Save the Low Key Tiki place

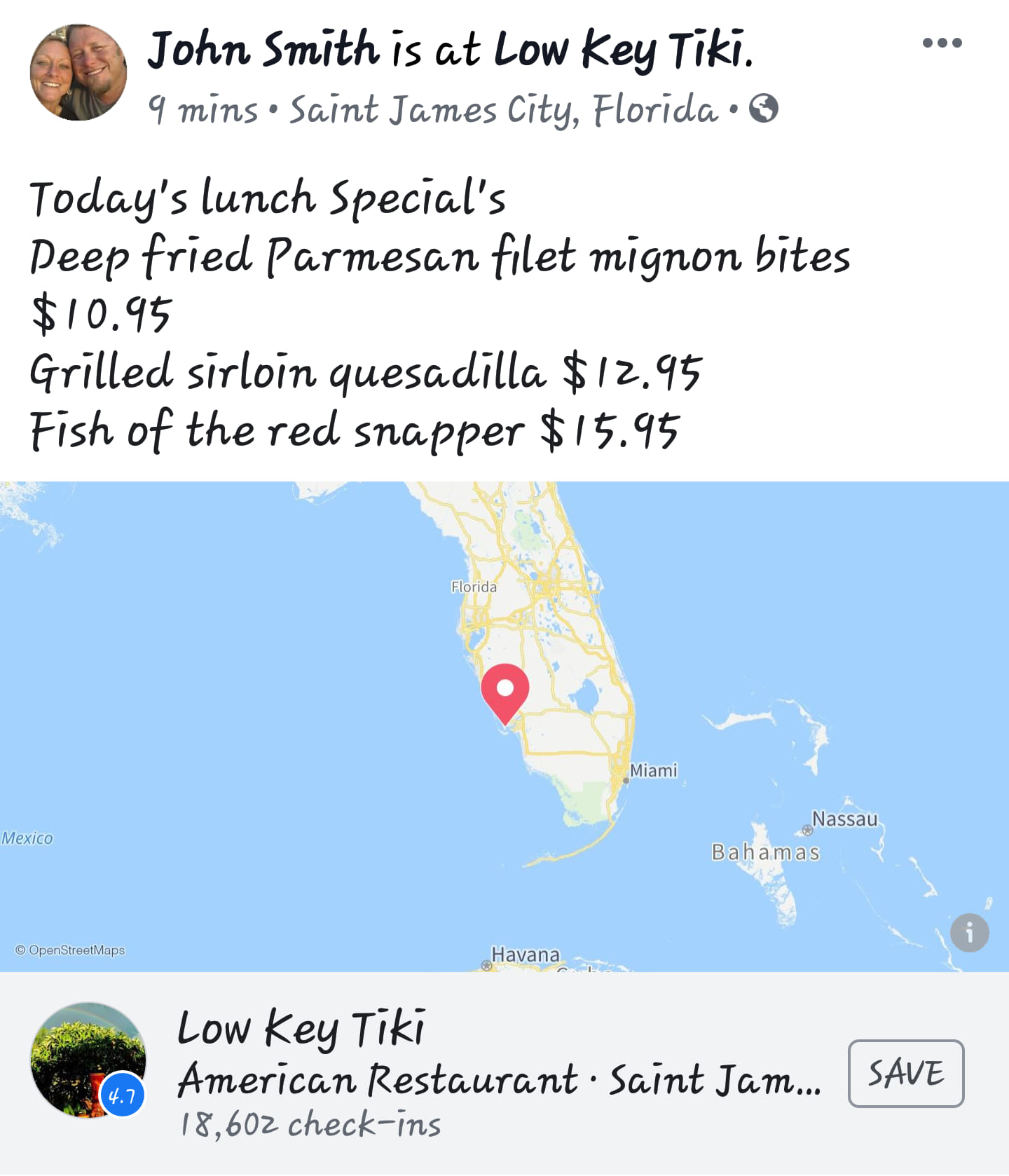pos(905,1073)
